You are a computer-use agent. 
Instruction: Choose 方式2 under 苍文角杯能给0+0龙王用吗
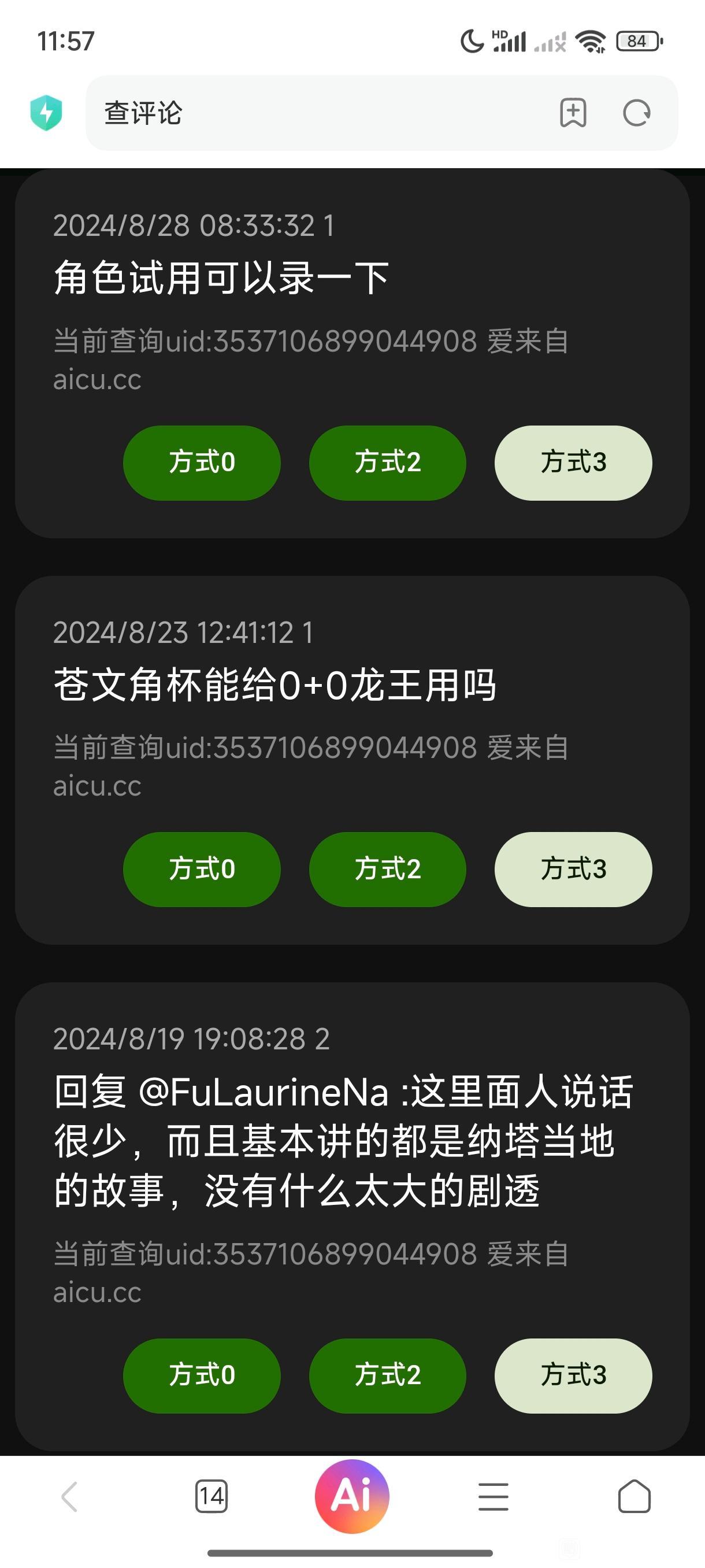(388, 869)
